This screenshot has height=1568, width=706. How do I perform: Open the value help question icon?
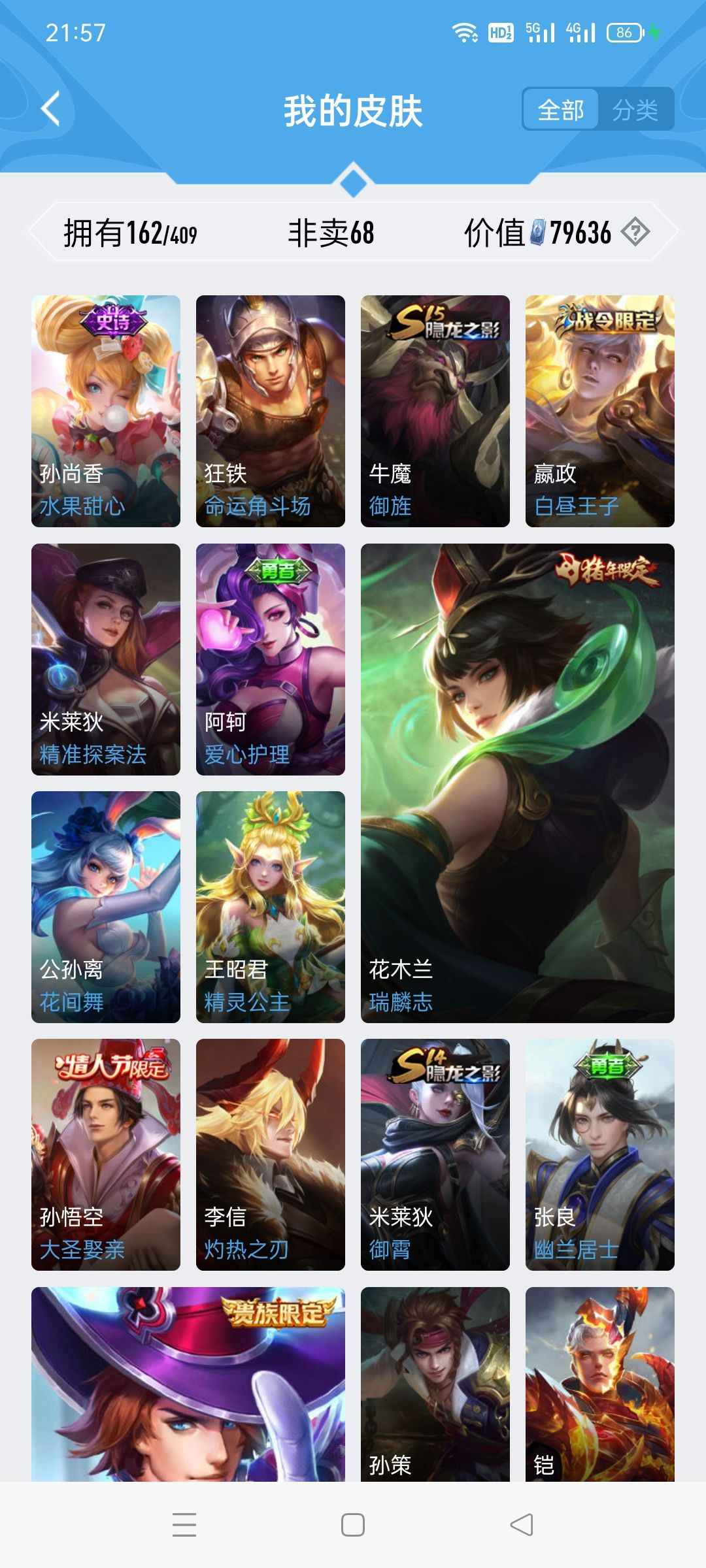pyautogui.click(x=635, y=232)
